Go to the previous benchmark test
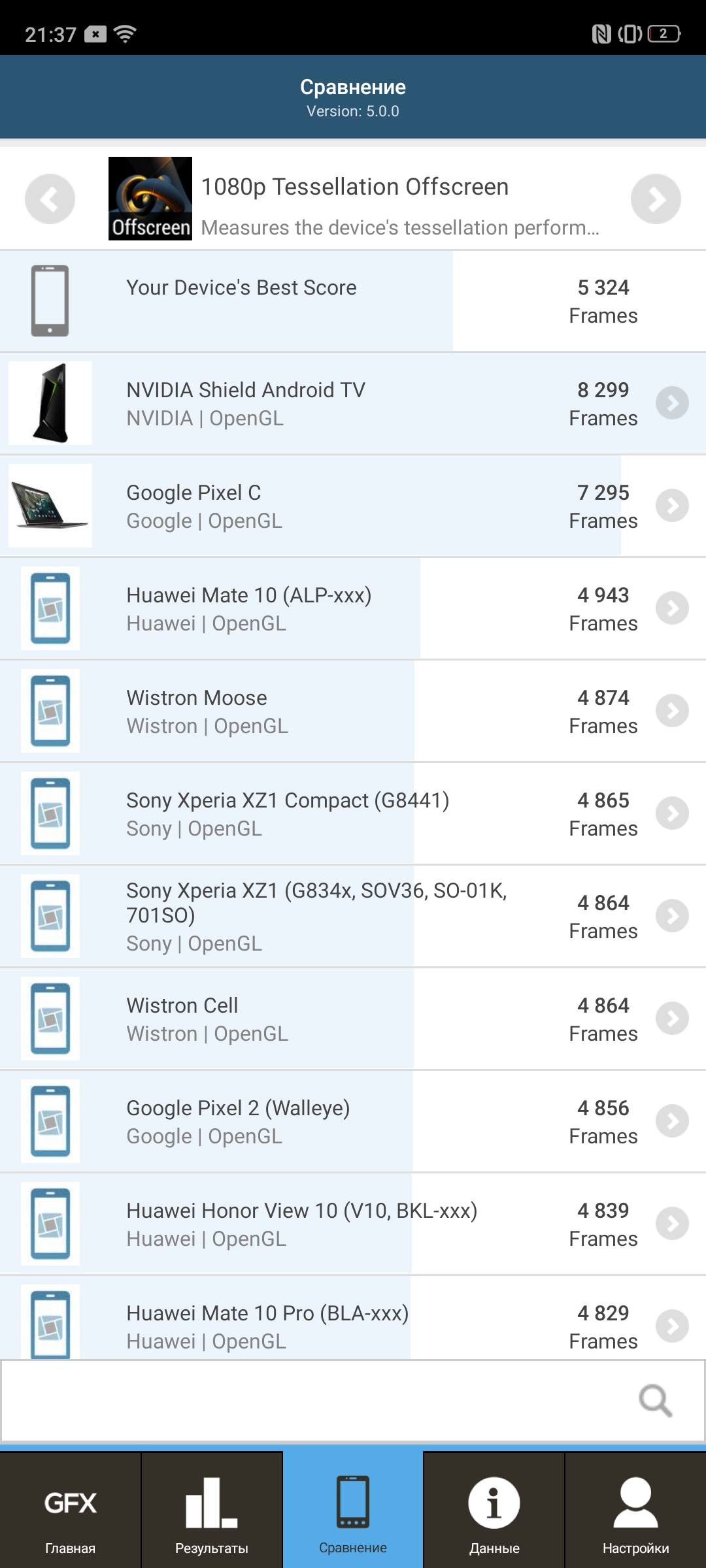 pos(50,199)
